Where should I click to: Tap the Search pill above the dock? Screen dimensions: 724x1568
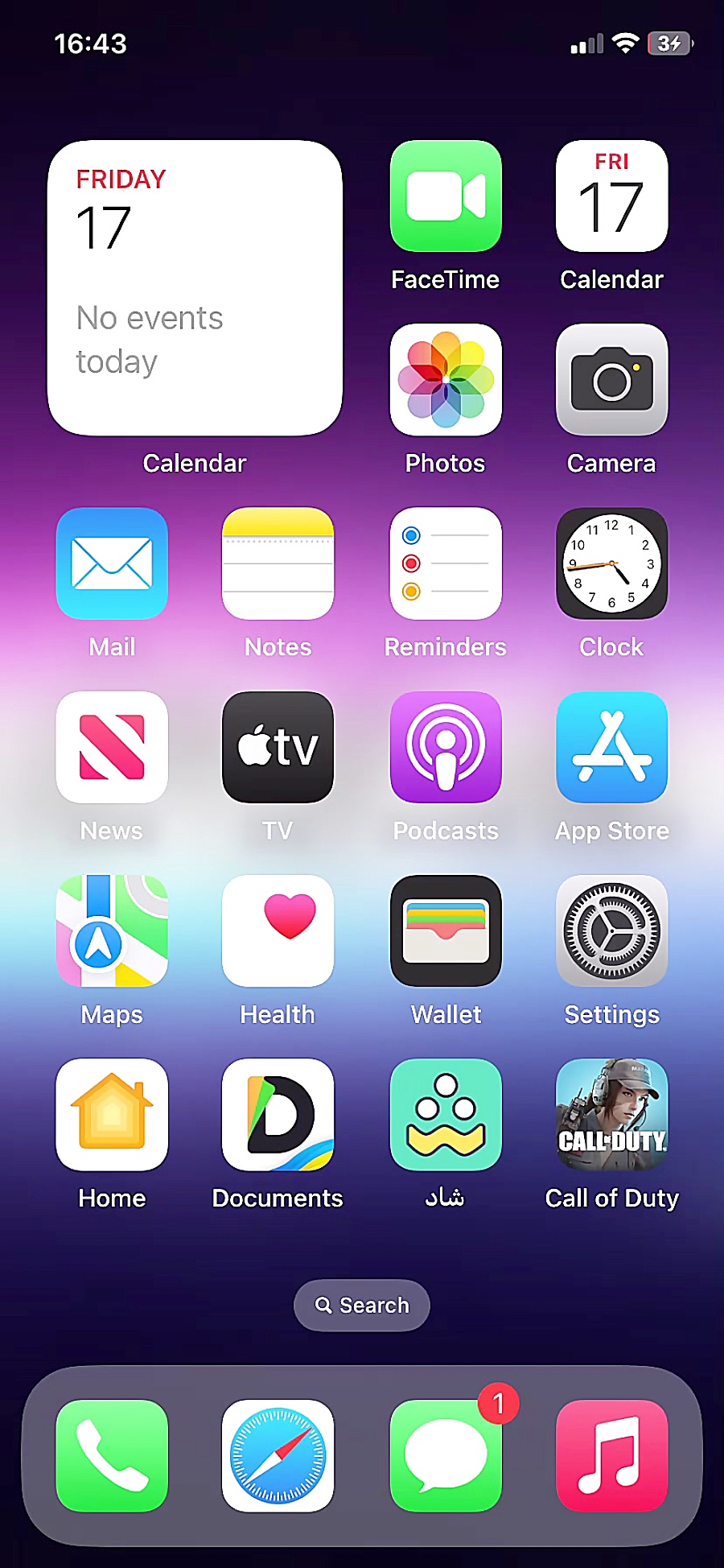[362, 1305]
